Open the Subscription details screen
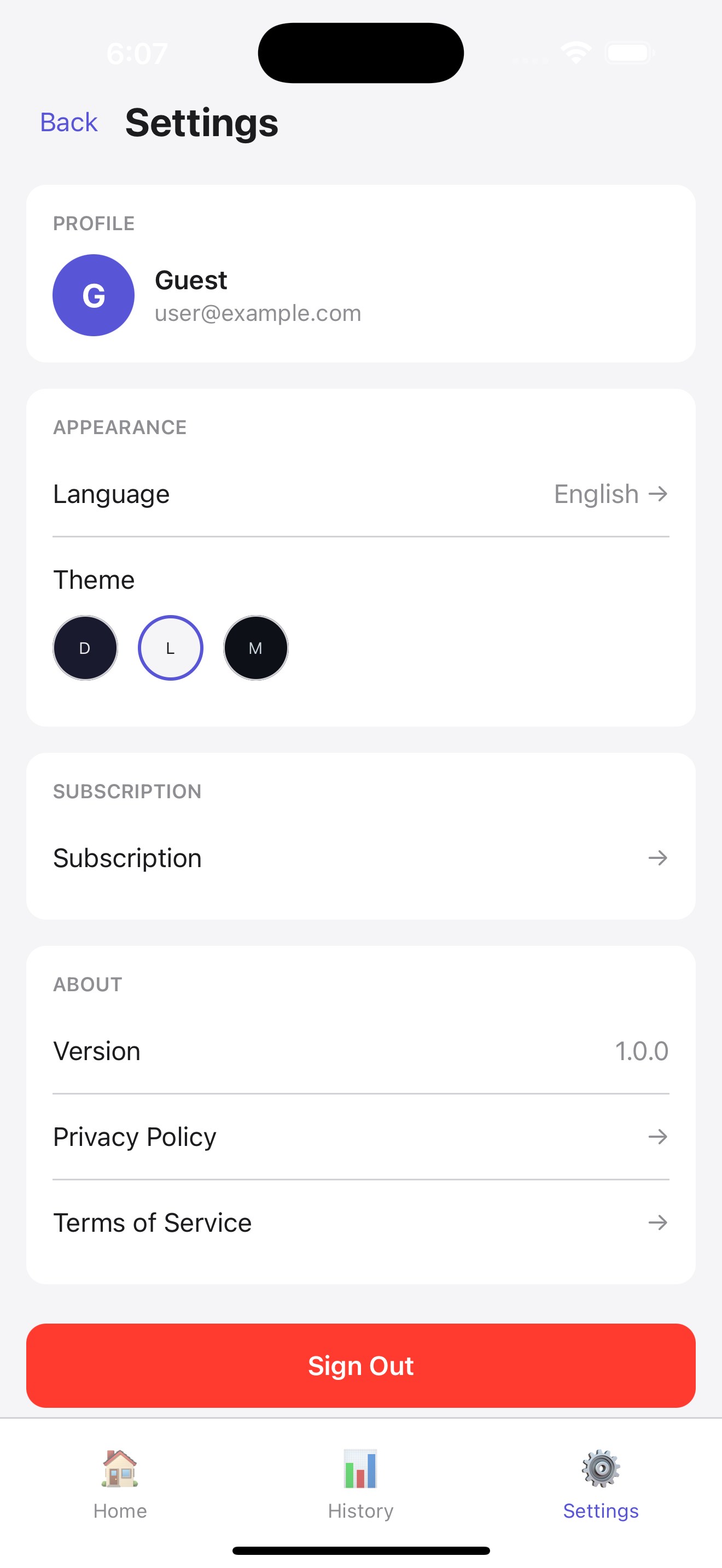 tap(360, 858)
